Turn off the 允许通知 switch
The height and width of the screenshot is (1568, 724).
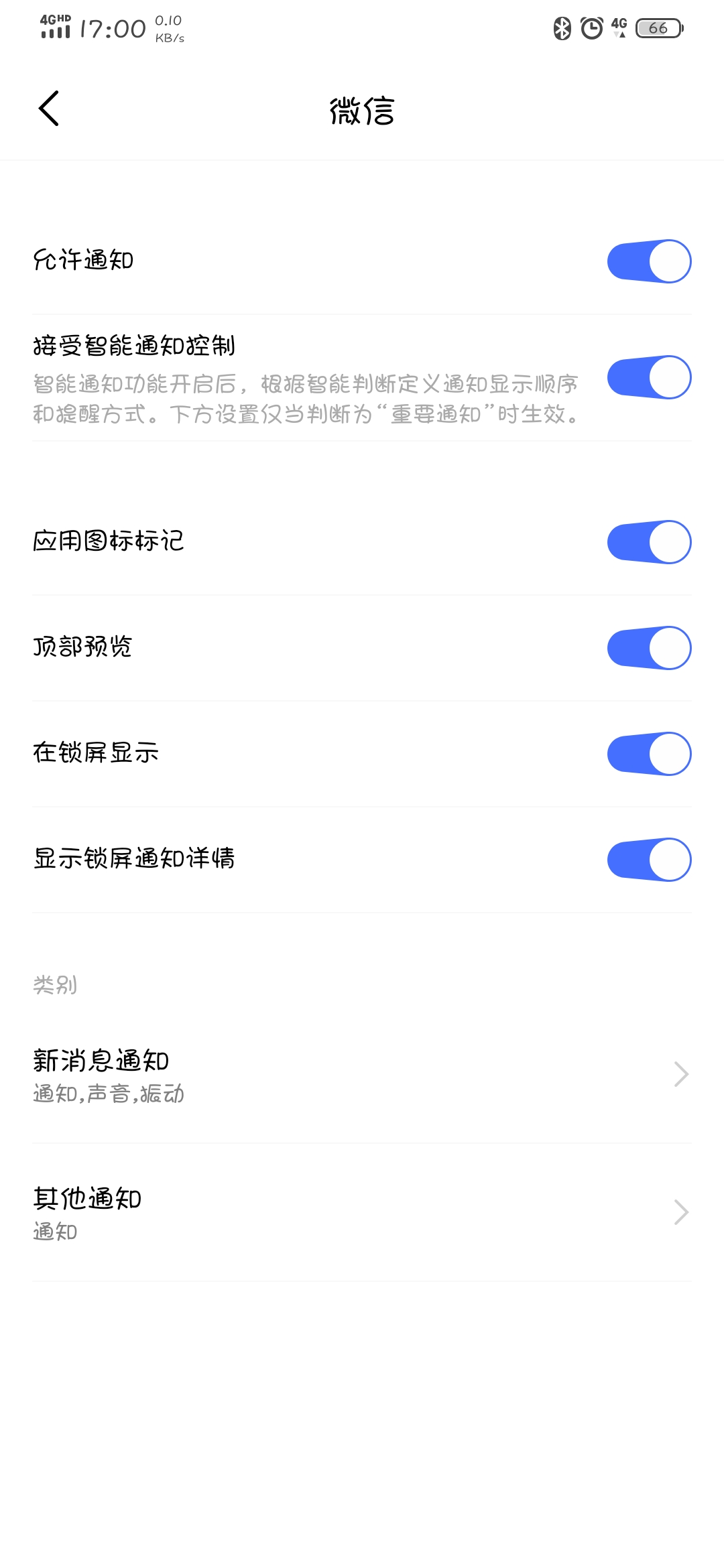coord(649,261)
